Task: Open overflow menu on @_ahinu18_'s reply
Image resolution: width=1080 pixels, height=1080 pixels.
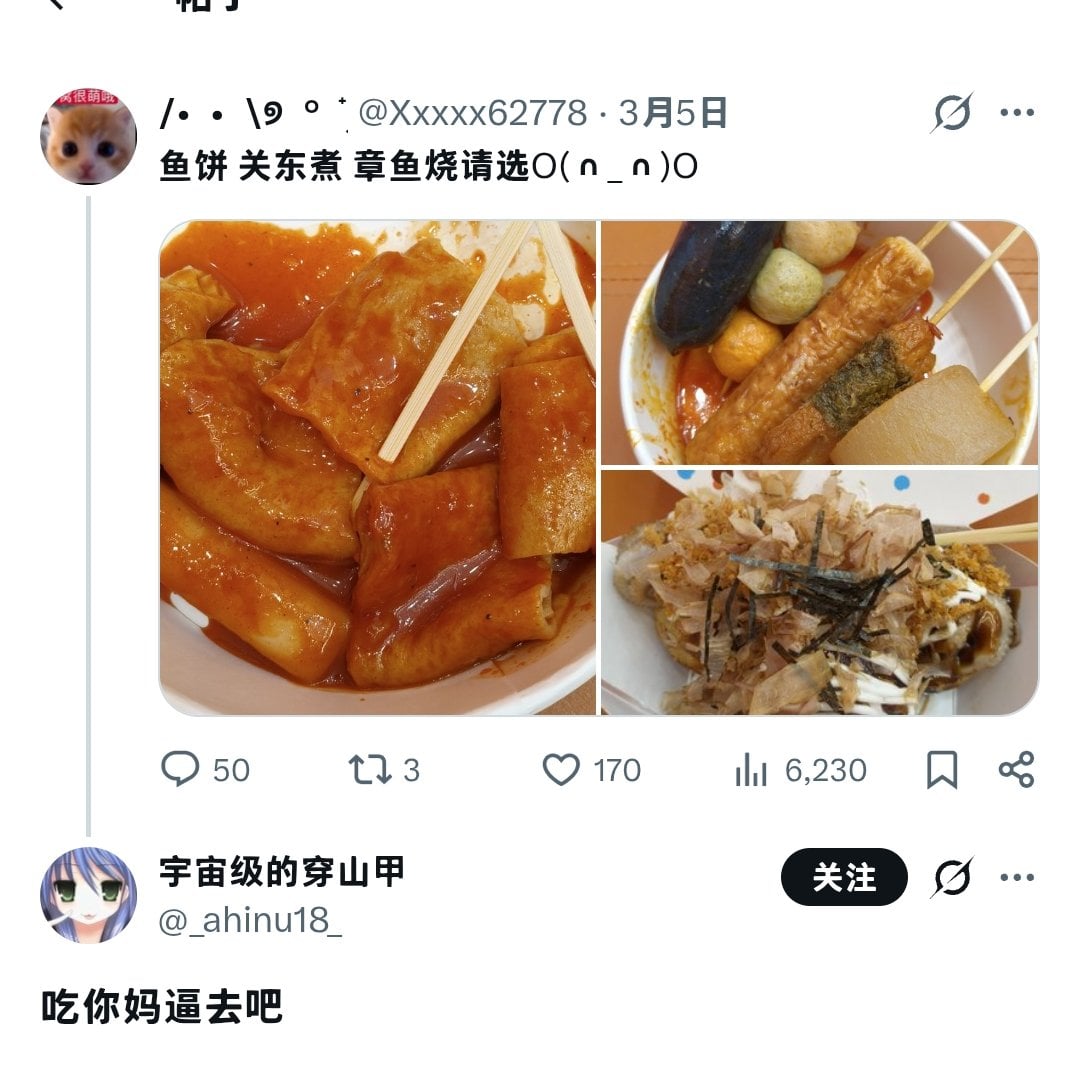Action: click(1016, 878)
